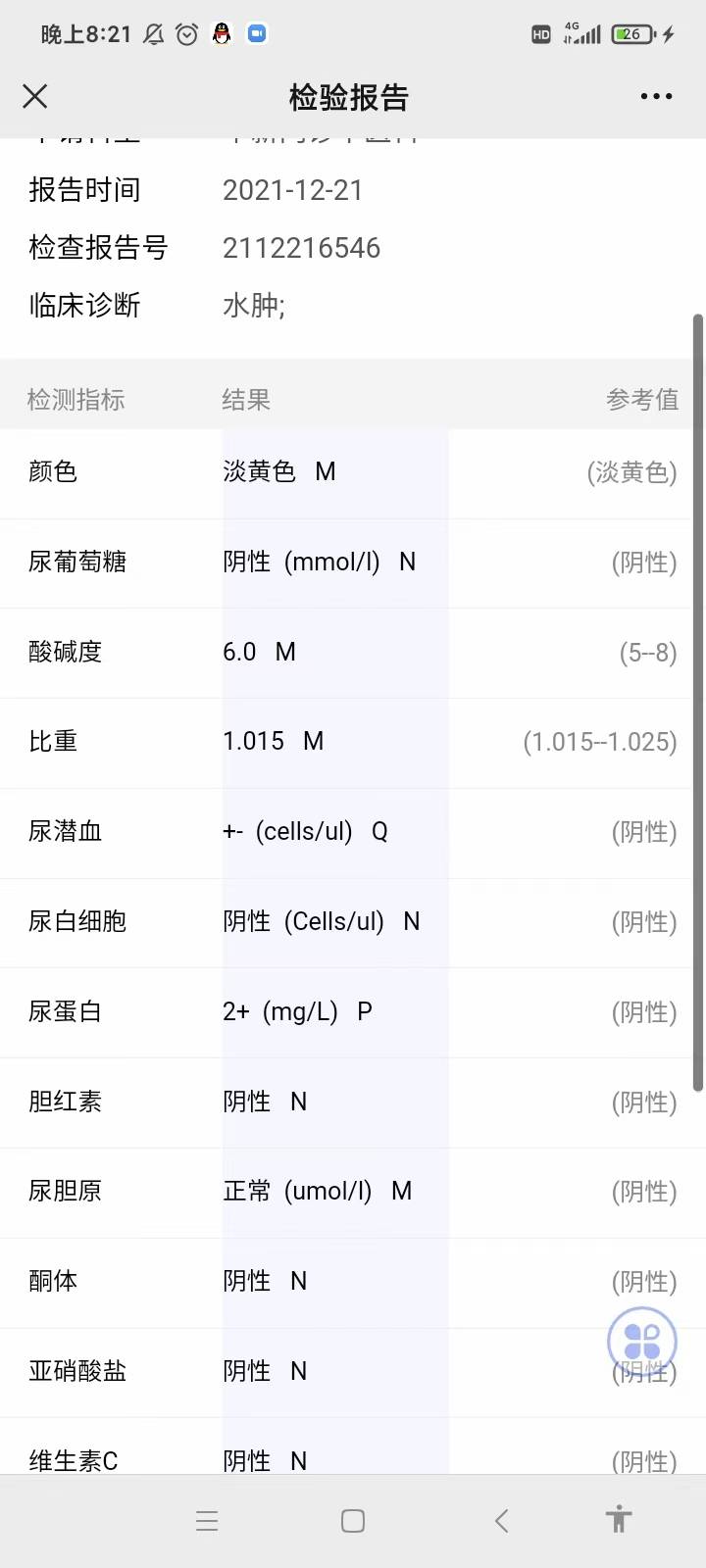
Task: Tap the accessibility person icon in navbar
Action: pyautogui.click(x=618, y=1520)
